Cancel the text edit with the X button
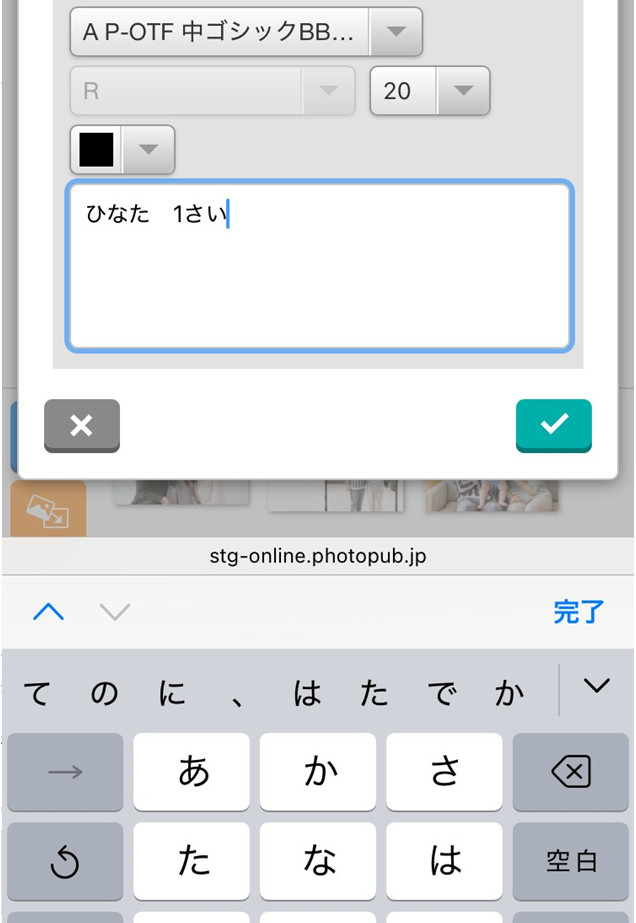This screenshot has height=923, width=636. point(82,425)
